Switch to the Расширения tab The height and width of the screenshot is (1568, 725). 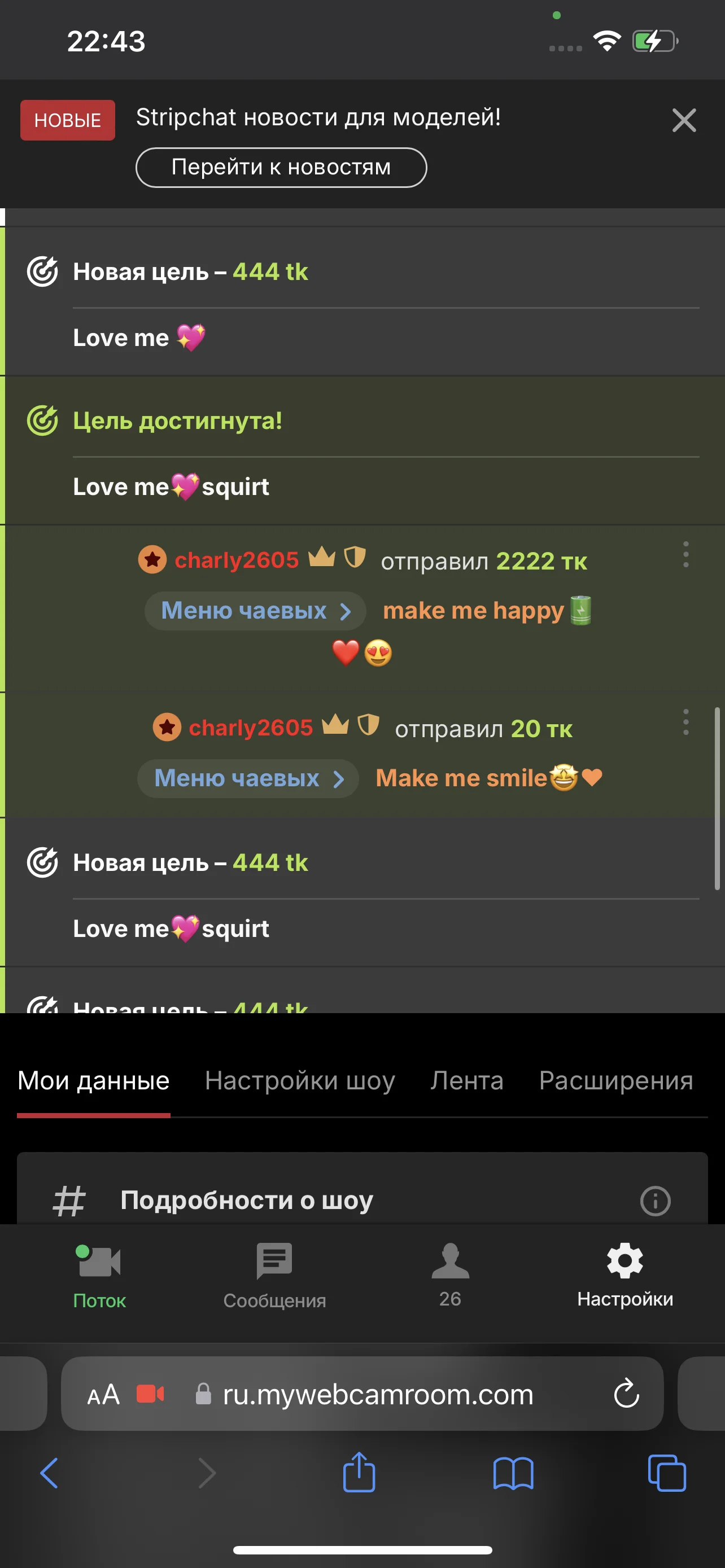(x=616, y=1080)
